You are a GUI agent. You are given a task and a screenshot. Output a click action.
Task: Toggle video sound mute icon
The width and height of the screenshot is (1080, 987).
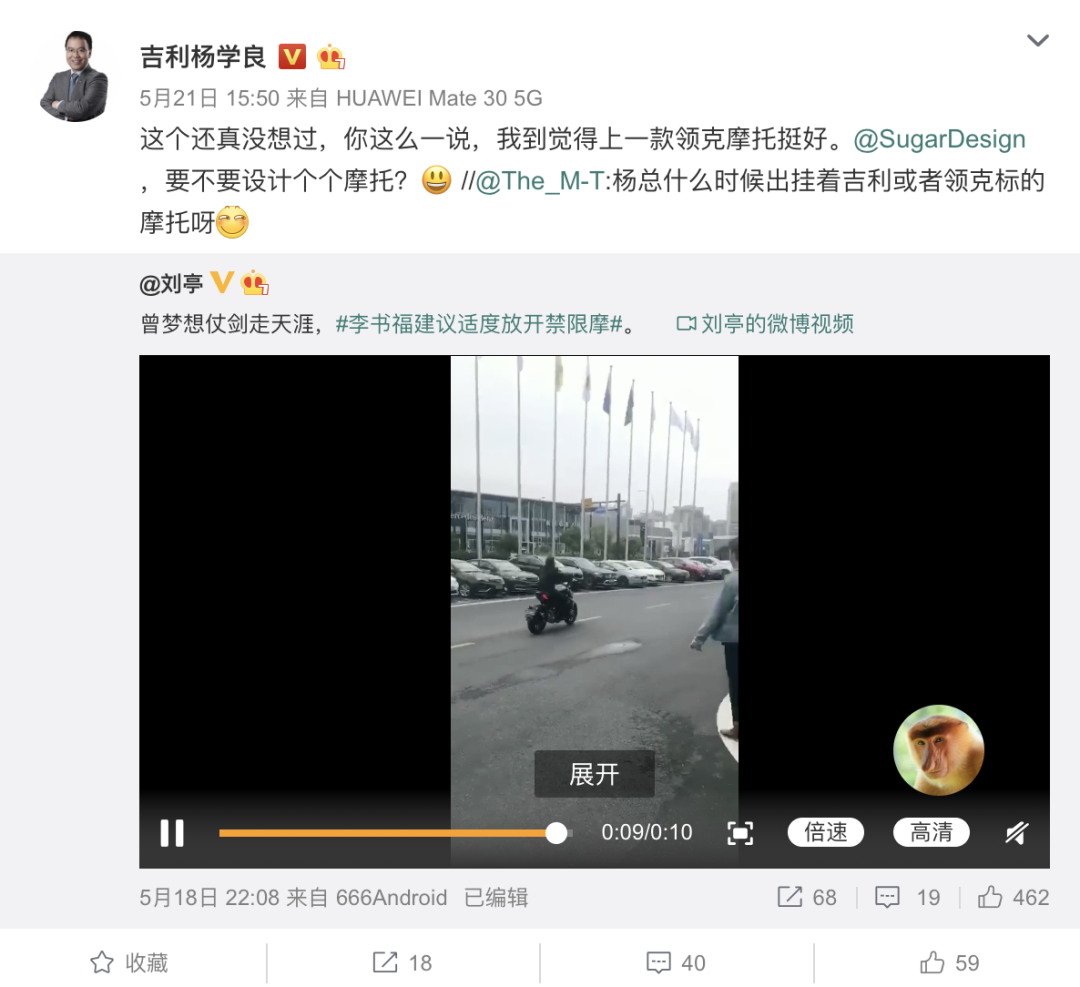tap(1016, 833)
